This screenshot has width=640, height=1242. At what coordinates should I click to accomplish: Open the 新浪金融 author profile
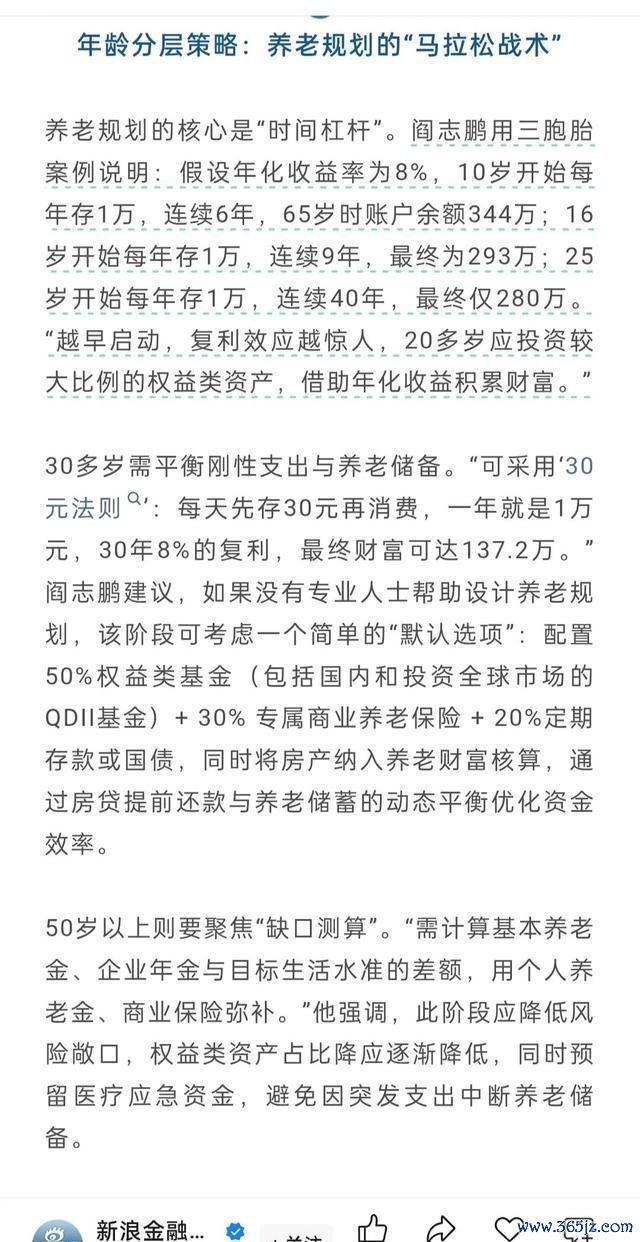coord(150,1226)
